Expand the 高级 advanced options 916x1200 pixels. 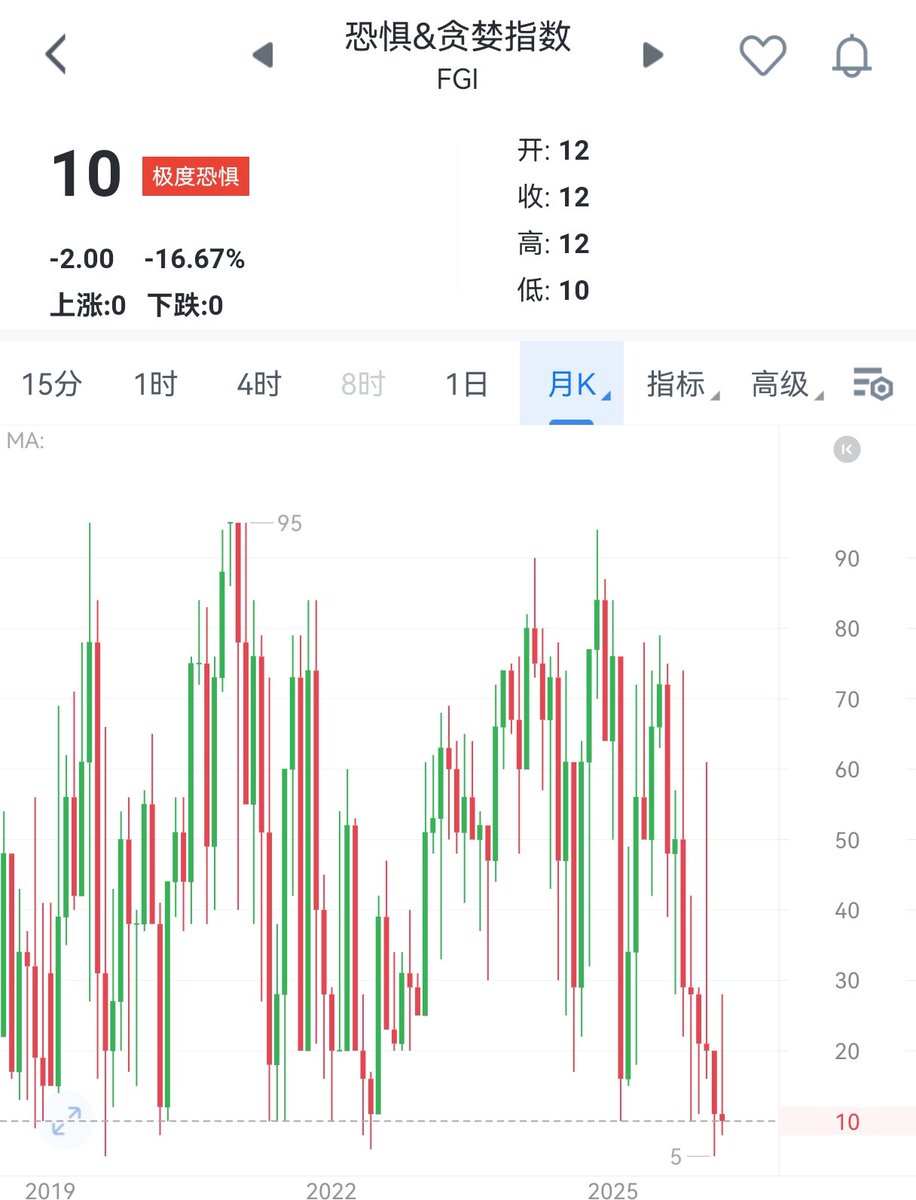pos(781,384)
